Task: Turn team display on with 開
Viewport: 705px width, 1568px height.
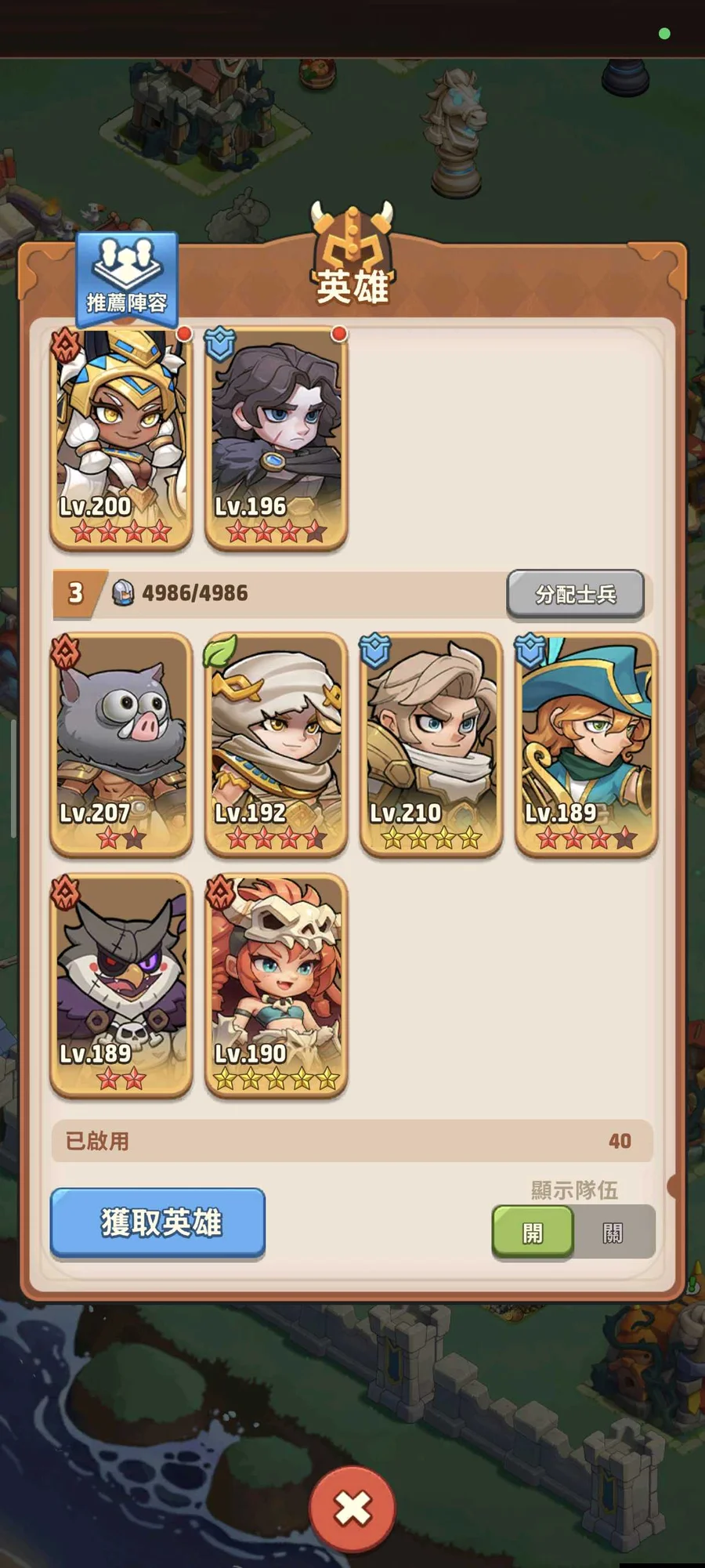Action: coord(533,1233)
